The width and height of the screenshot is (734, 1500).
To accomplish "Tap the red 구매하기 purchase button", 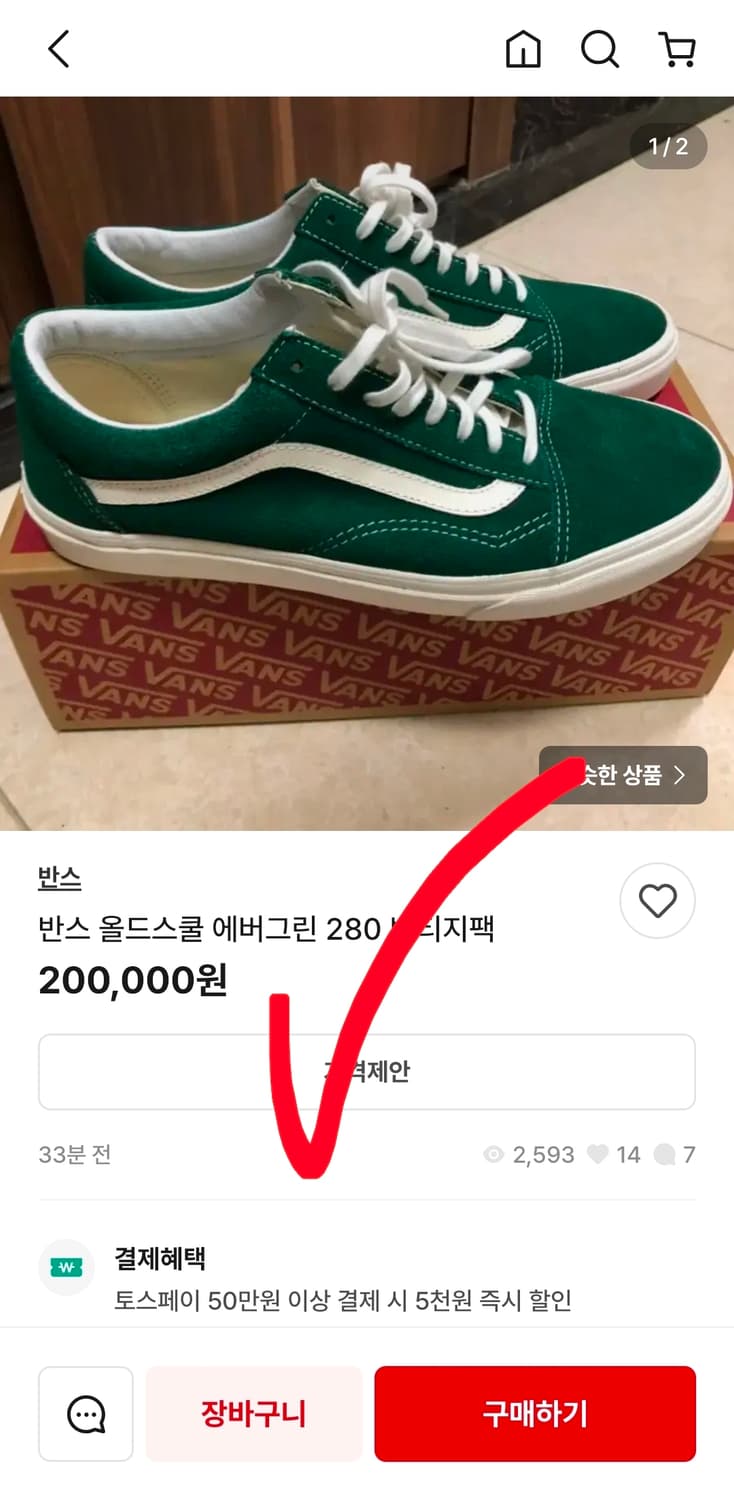I will [535, 1413].
